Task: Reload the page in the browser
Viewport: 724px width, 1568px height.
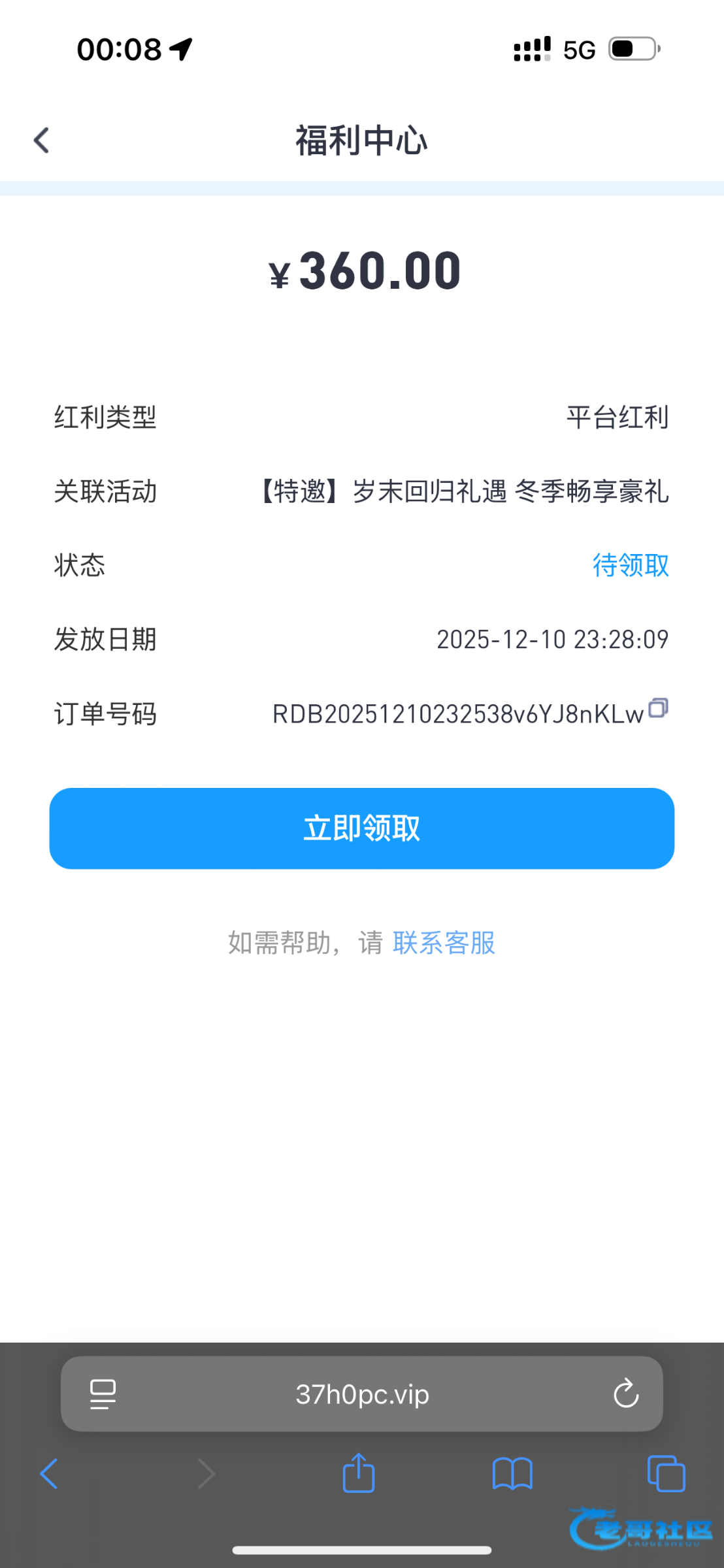Action: click(625, 1394)
